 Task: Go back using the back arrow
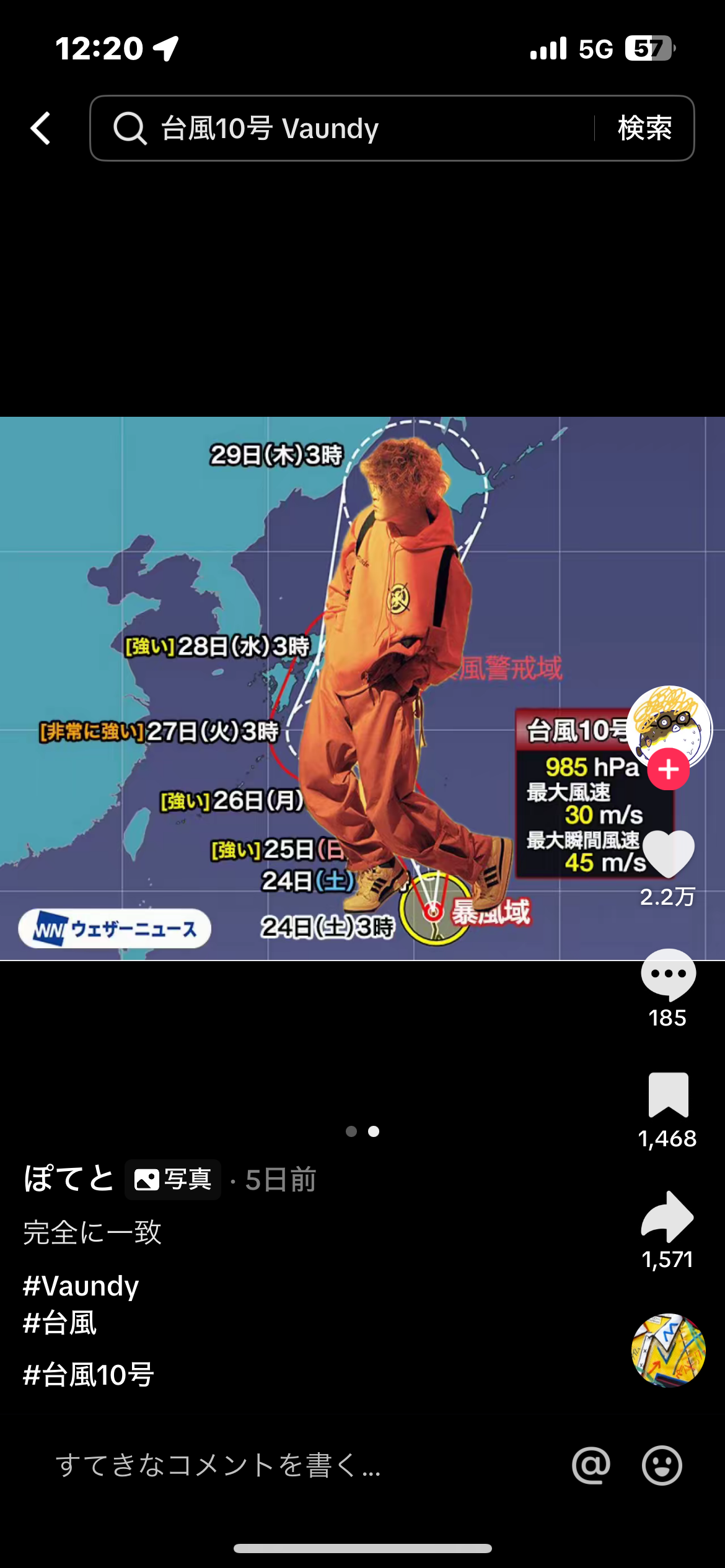[41, 129]
